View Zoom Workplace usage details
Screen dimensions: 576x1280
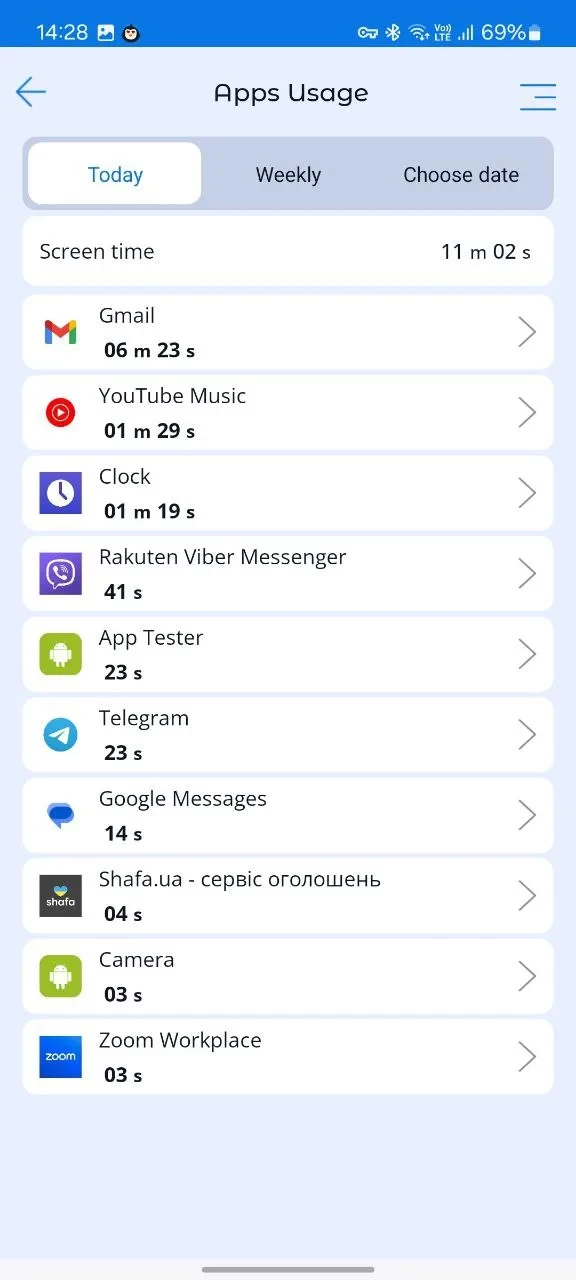coord(288,1056)
